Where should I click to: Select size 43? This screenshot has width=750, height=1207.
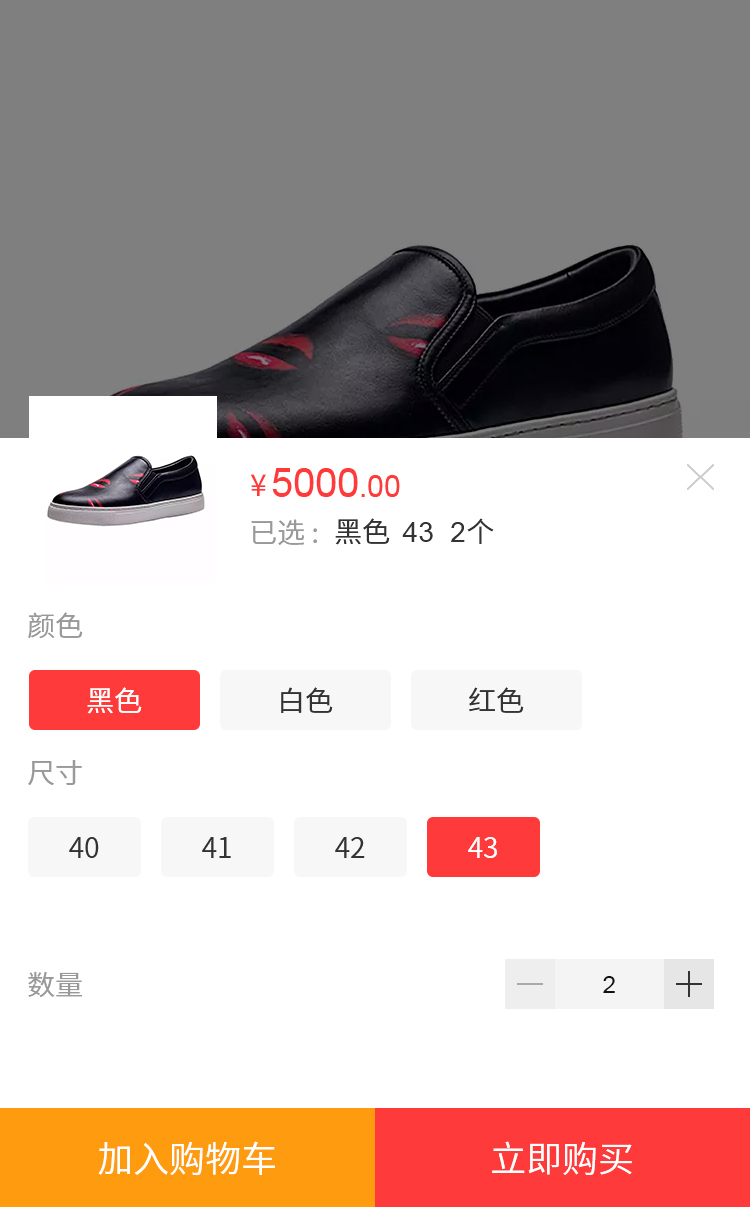tap(483, 847)
